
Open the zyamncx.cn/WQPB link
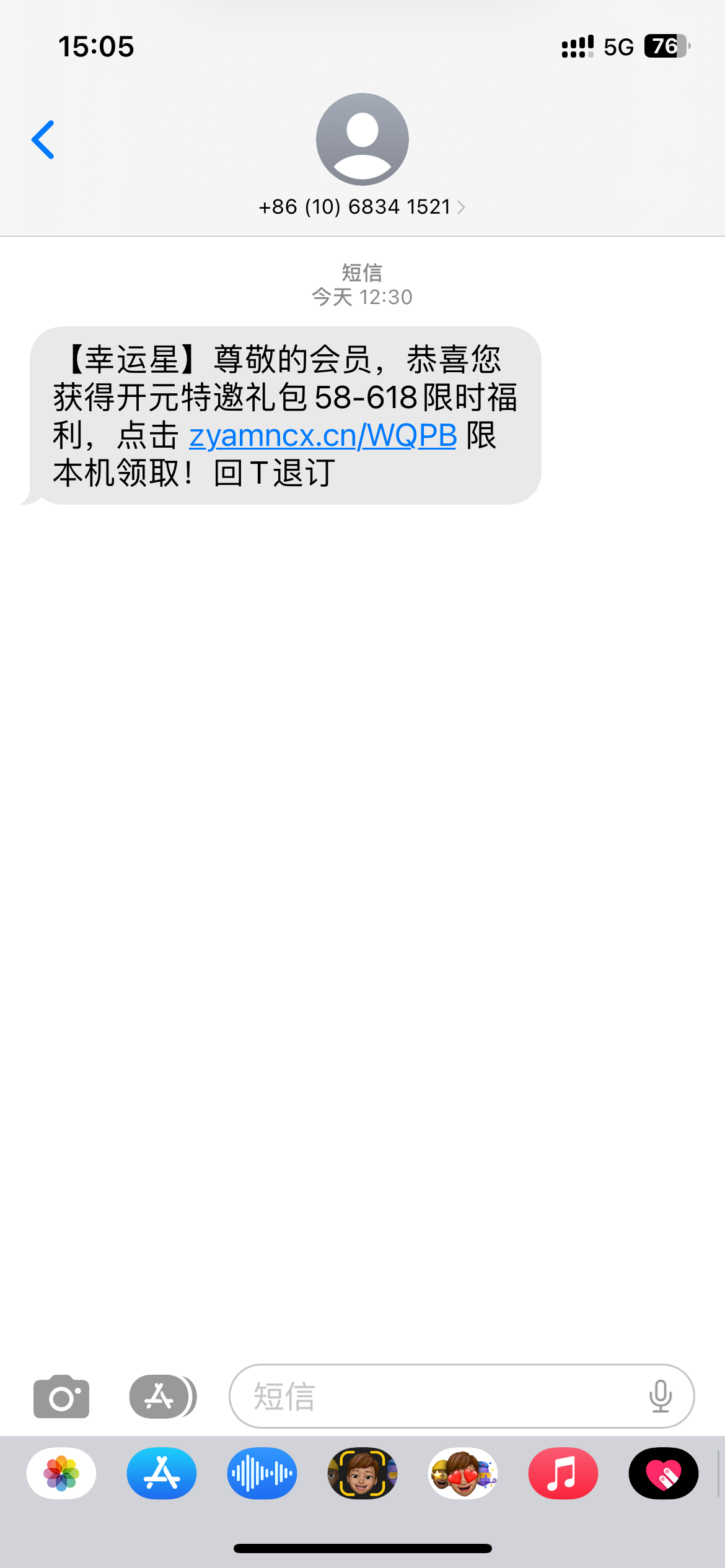tap(323, 436)
